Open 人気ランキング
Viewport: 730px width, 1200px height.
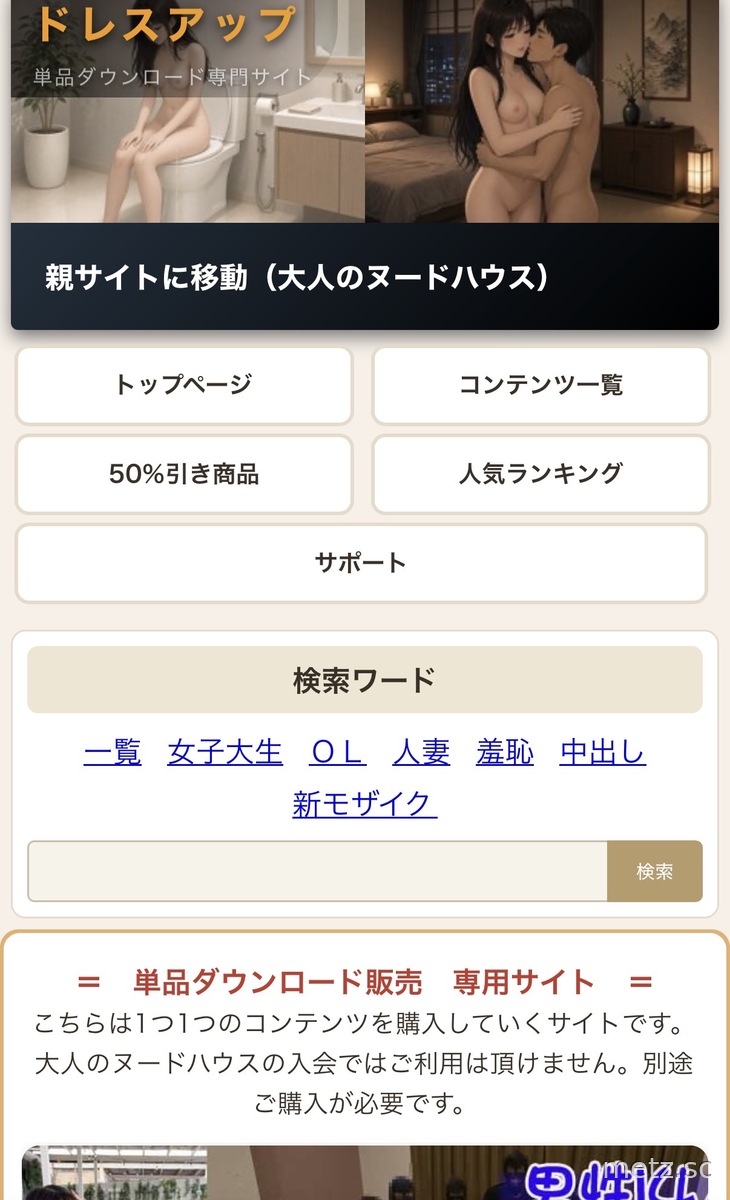coord(541,474)
